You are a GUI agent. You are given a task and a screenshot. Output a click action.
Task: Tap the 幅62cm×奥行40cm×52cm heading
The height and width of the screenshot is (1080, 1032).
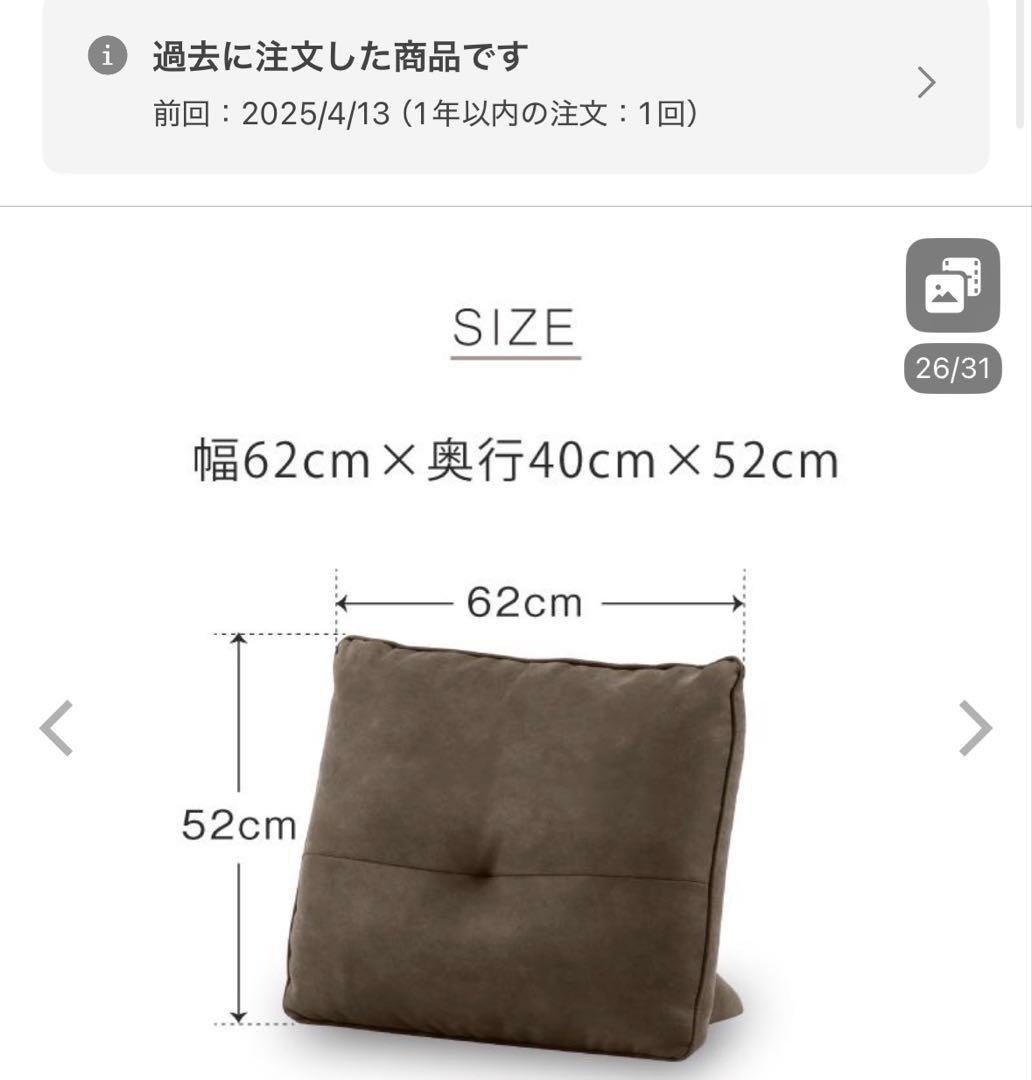pos(515,461)
